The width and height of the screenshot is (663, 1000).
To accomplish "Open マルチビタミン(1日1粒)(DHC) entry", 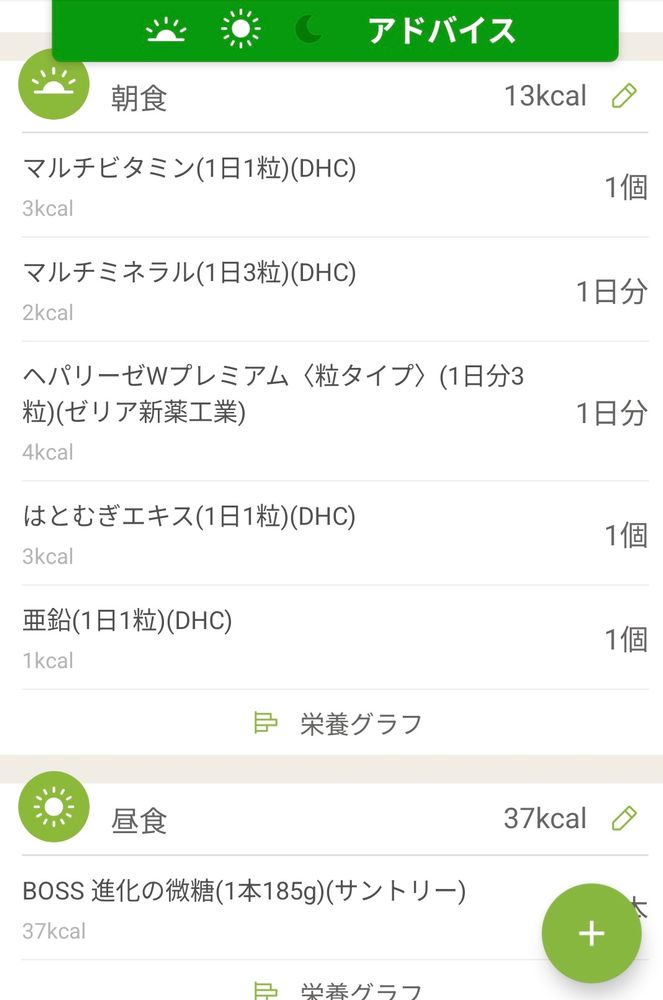I will (x=330, y=186).
